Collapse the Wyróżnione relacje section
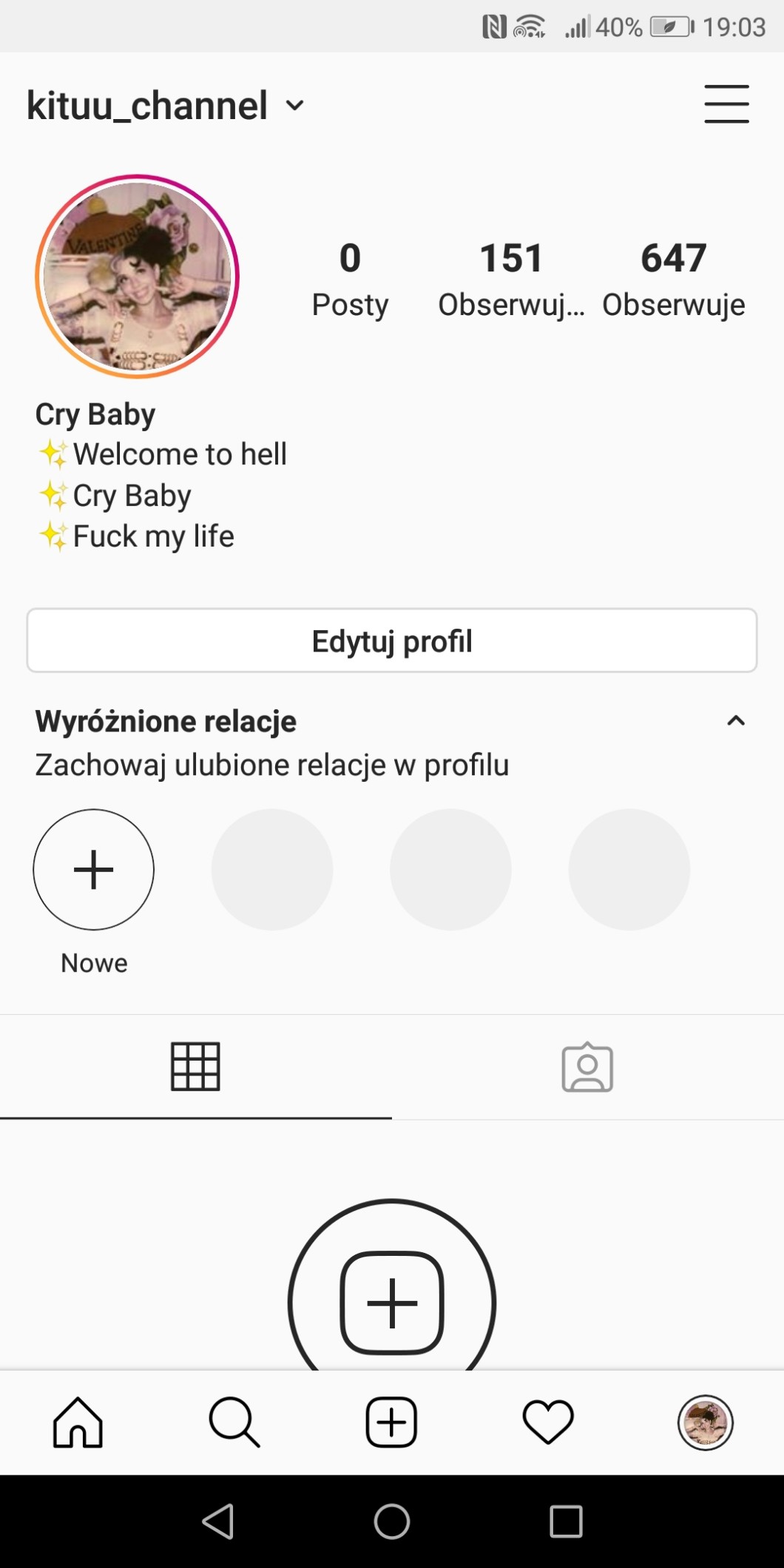The height and width of the screenshot is (1568, 784). (x=736, y=720)
